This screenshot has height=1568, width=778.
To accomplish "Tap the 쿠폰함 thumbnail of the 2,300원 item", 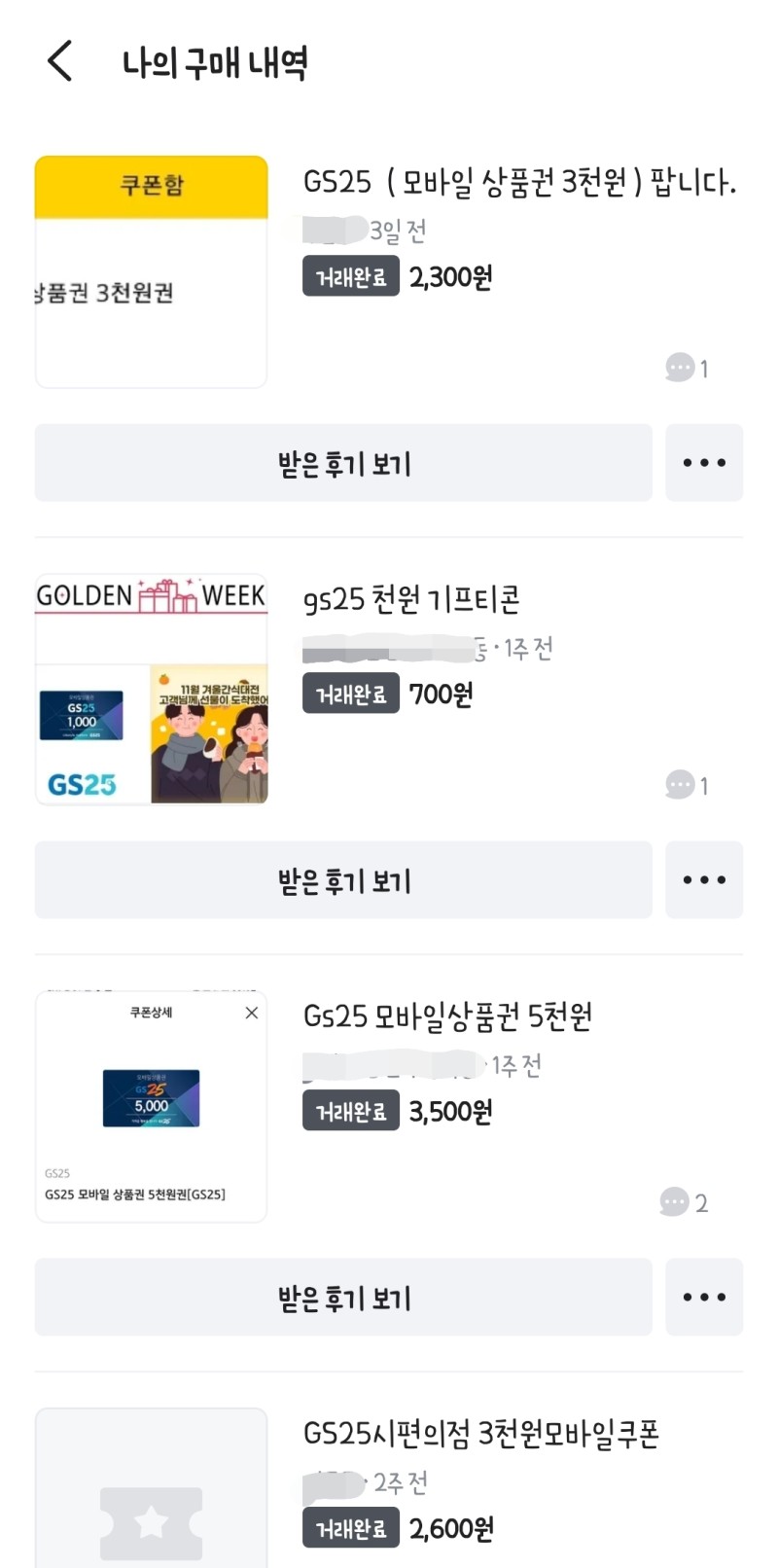I will 152,272.
